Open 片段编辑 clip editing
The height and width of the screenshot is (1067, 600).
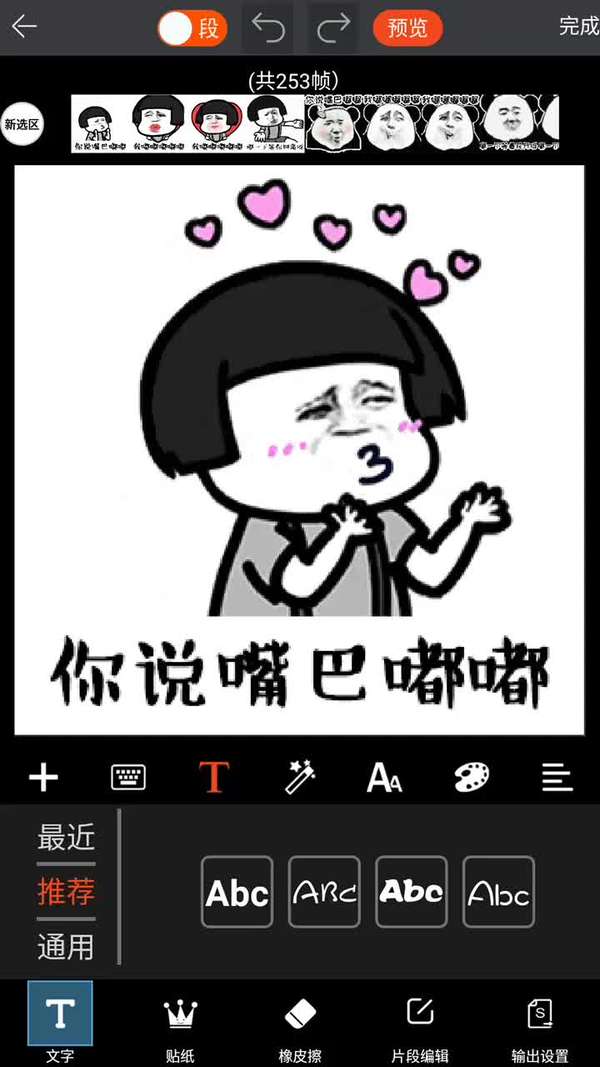point(420,1025)
